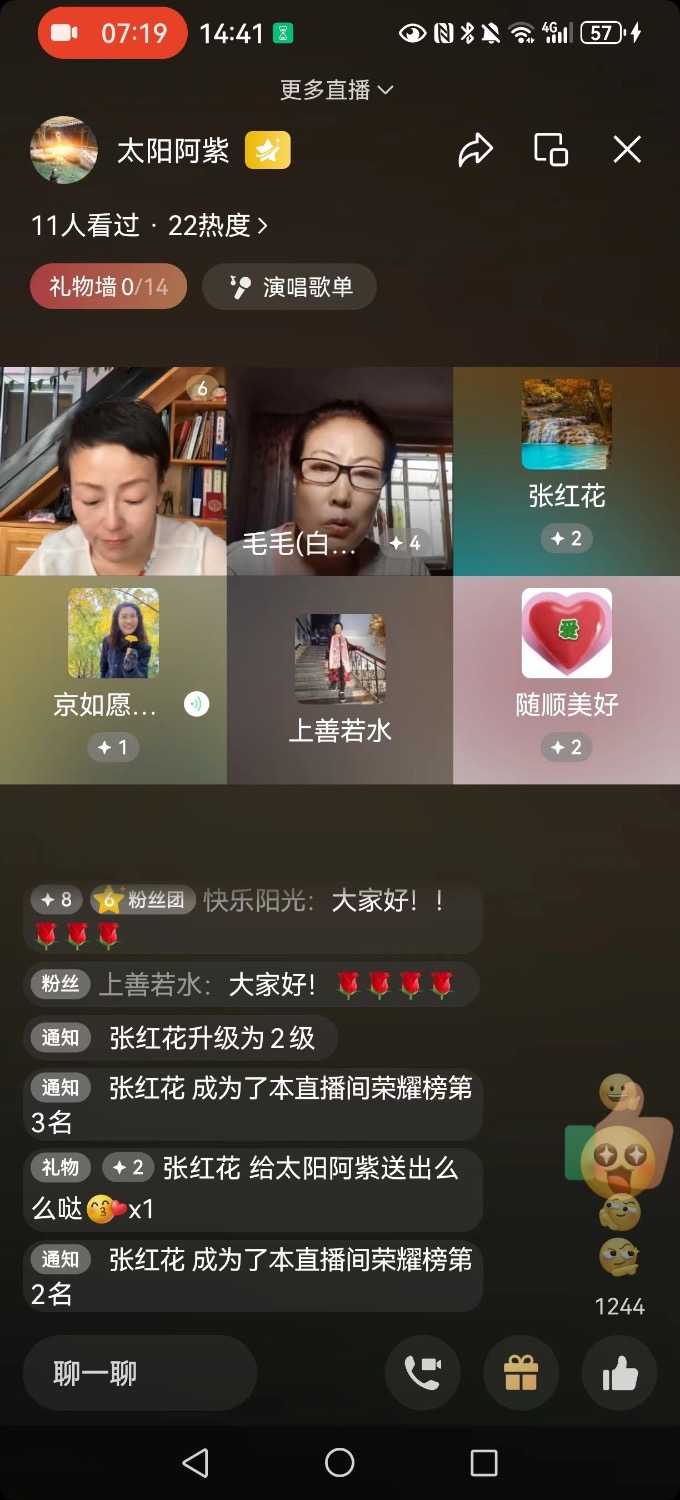View the 22热度 popularity details
The width and height of the screenshot is (680, 1500).
point(218,226)
